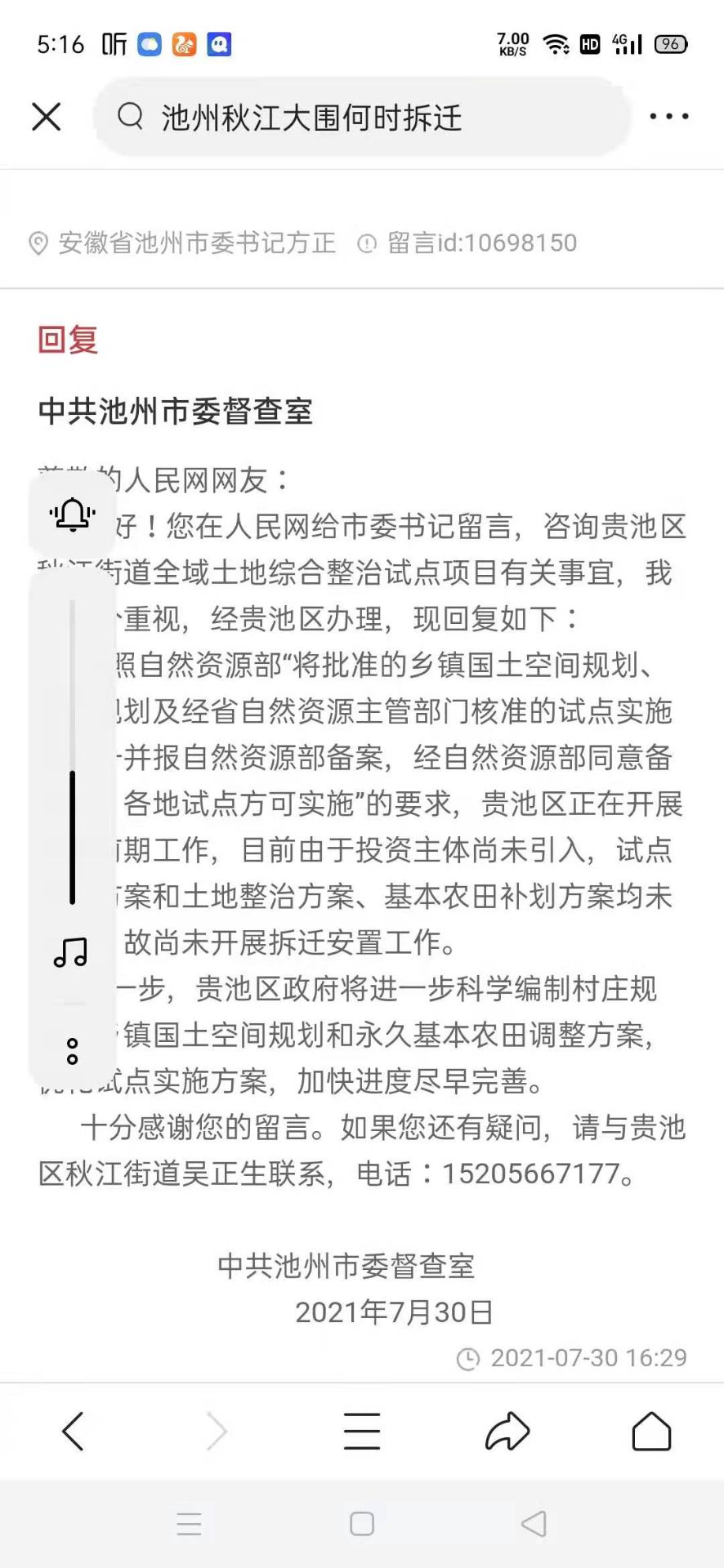Image resolution: width=724 pixels, height=1568 pixels.
Task: Open more volume settings on the volume panel
Action: coord(72,1051)
